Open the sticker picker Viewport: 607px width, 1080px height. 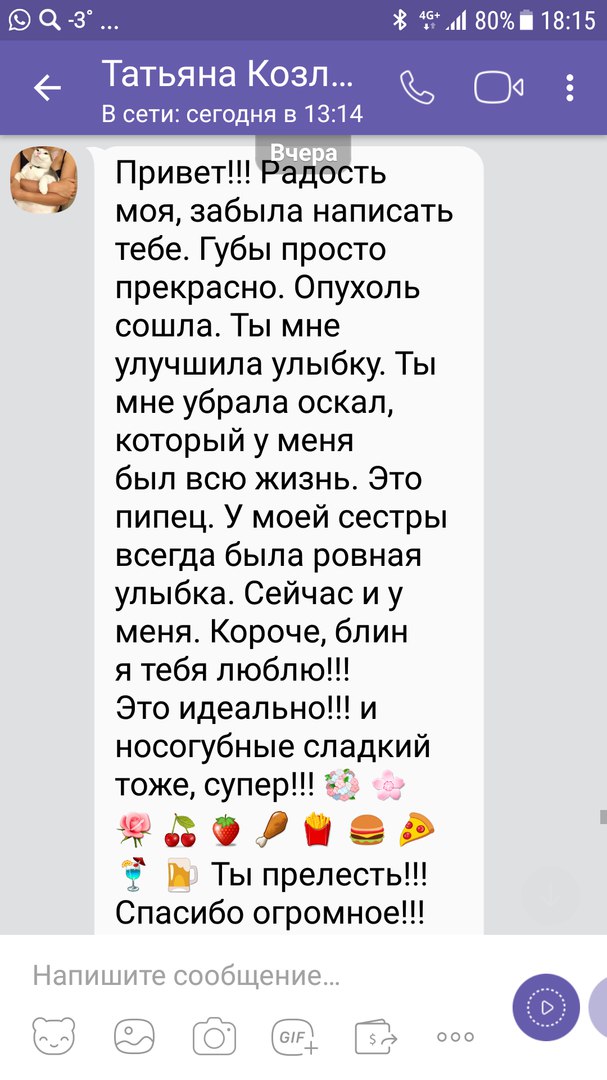pyautogui.click(x=53, y=1037)
